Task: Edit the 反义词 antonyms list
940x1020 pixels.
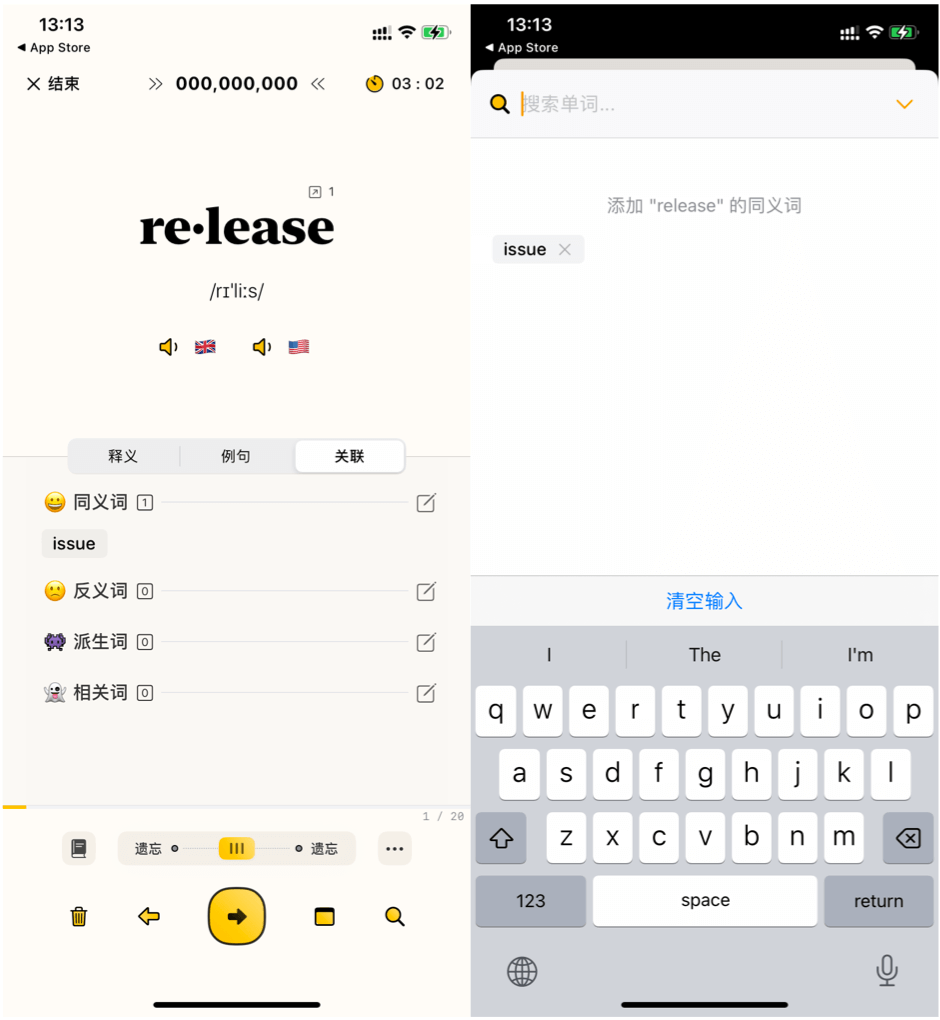Action: [426, 592]
